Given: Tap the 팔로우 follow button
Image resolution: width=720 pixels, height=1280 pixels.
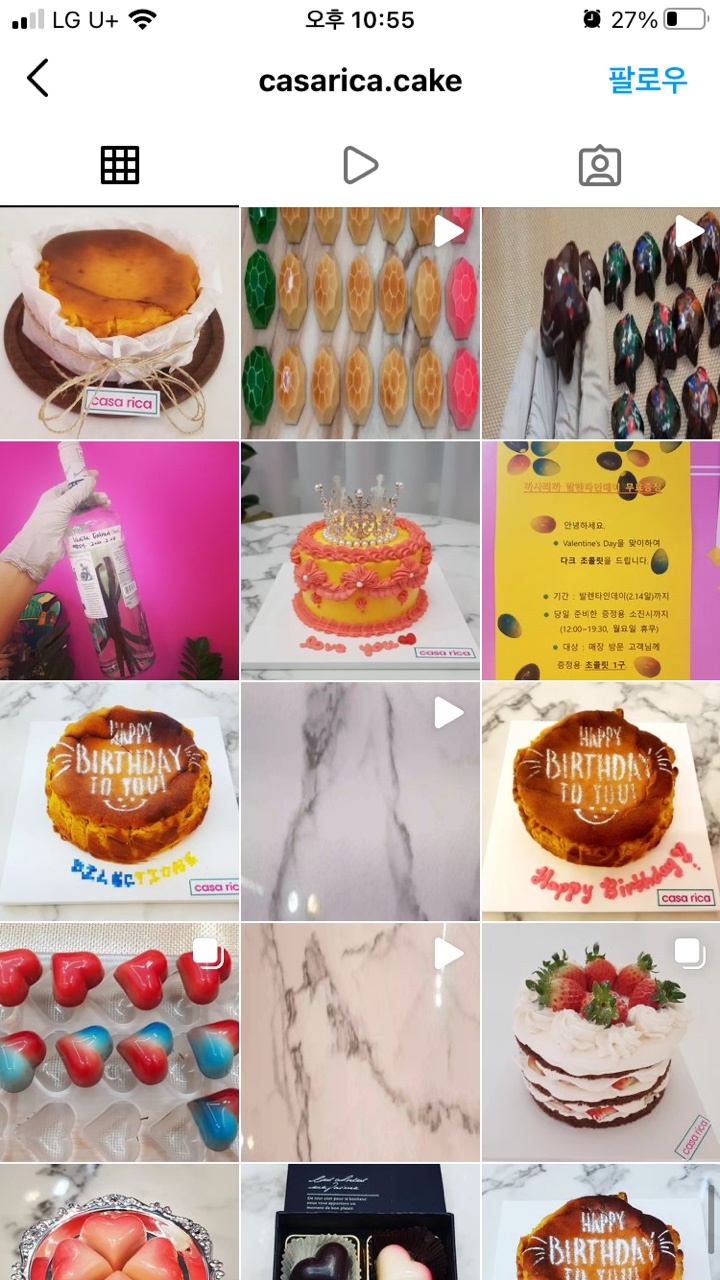Looking at the screenshot, I should pos(647,80).
